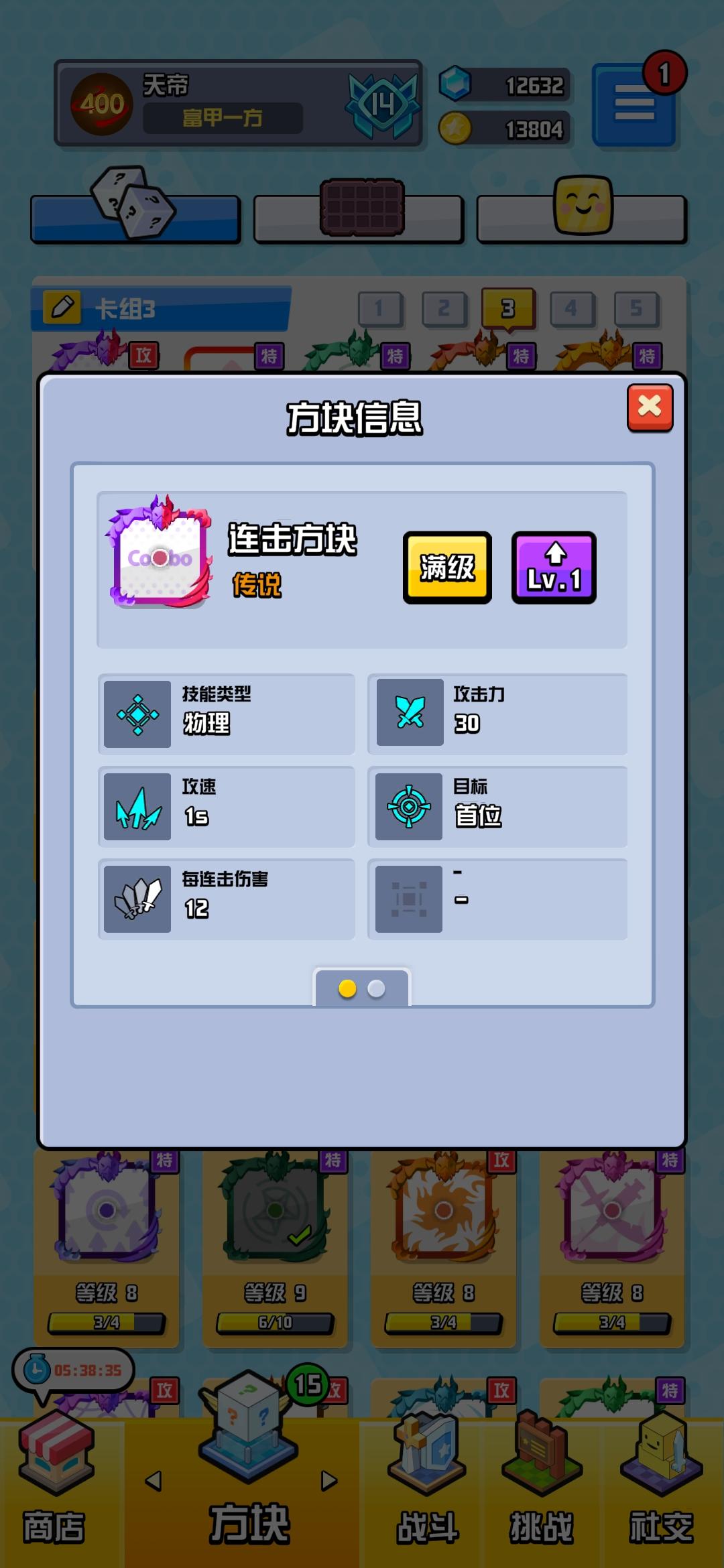This screenshot has width=724, height=1568.
Task: Select deck slot 4
Action: [571, 309]
